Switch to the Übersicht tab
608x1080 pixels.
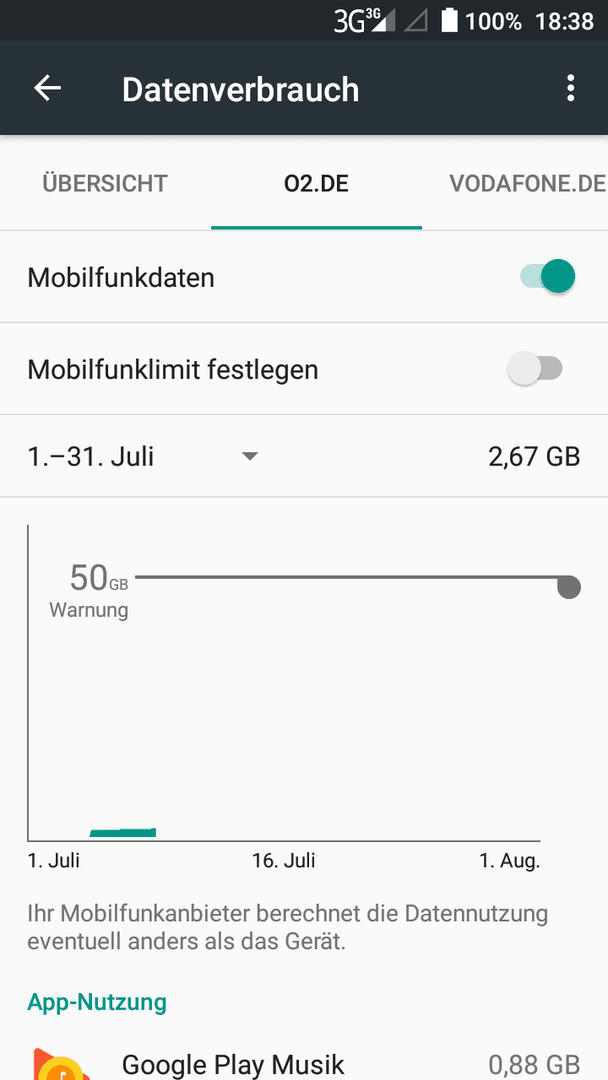105,184
